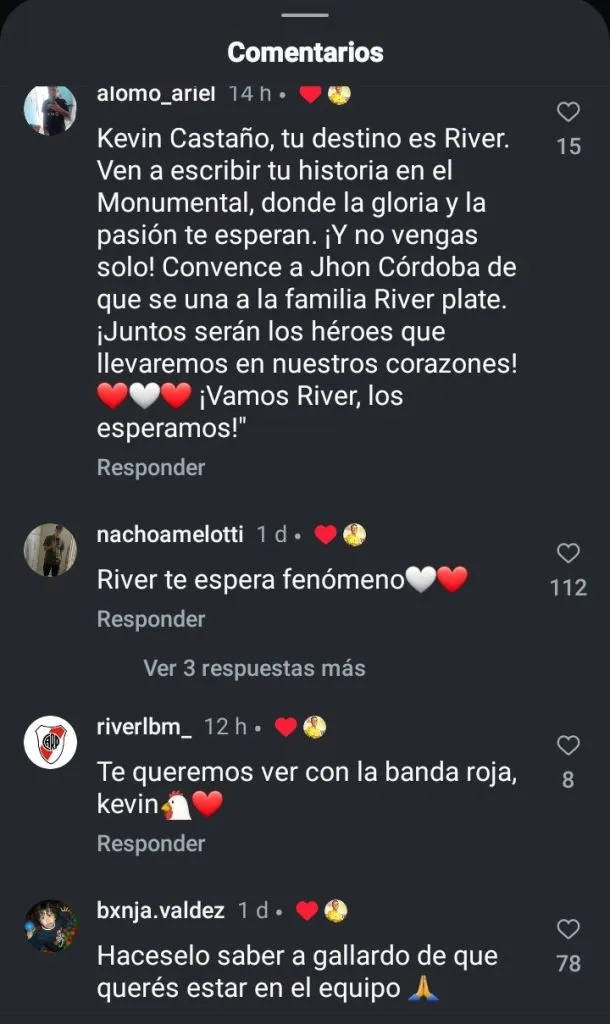The width and height of the screenshot is (610, 1024).
Task: Like riverlbm_'s comment
Action: [568, 745]
